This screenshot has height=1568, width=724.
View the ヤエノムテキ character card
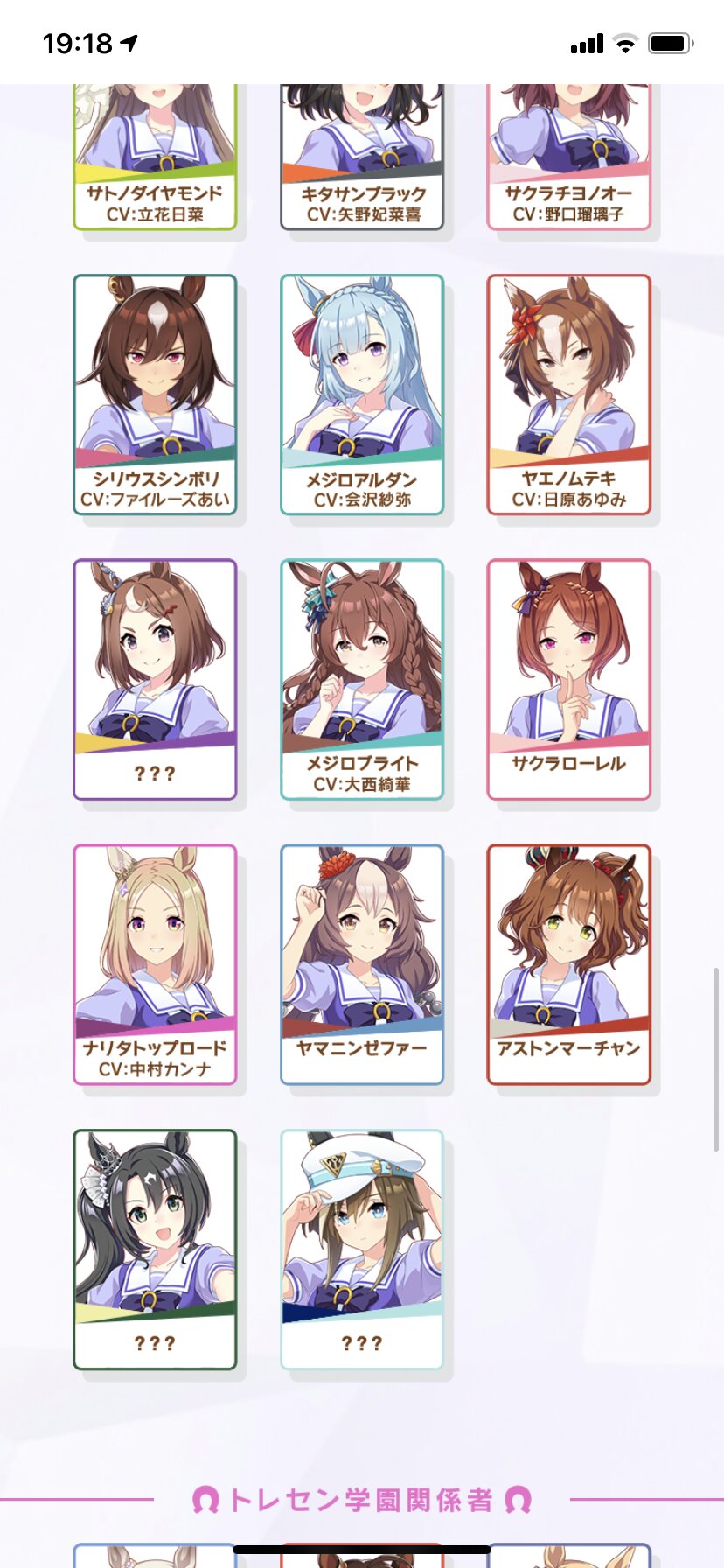(568, 395)
